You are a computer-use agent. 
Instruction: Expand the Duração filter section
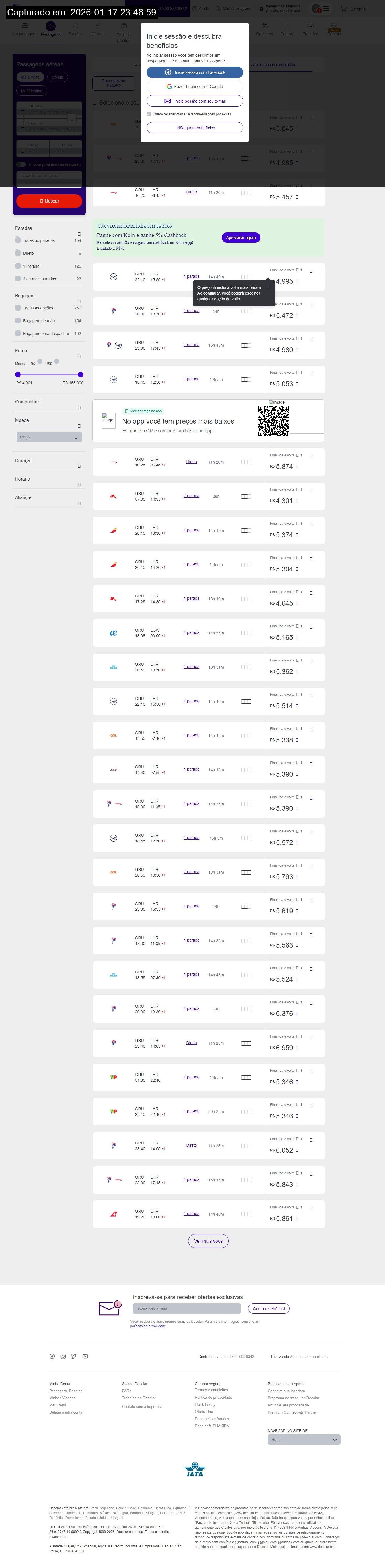[79, 466]
